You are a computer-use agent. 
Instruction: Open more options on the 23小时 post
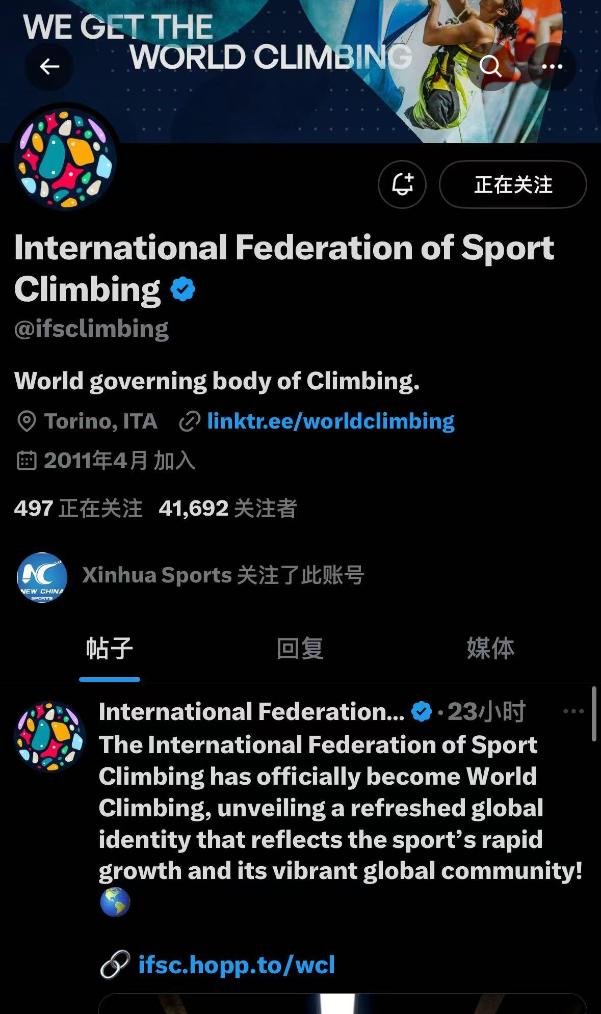point(573,711)
